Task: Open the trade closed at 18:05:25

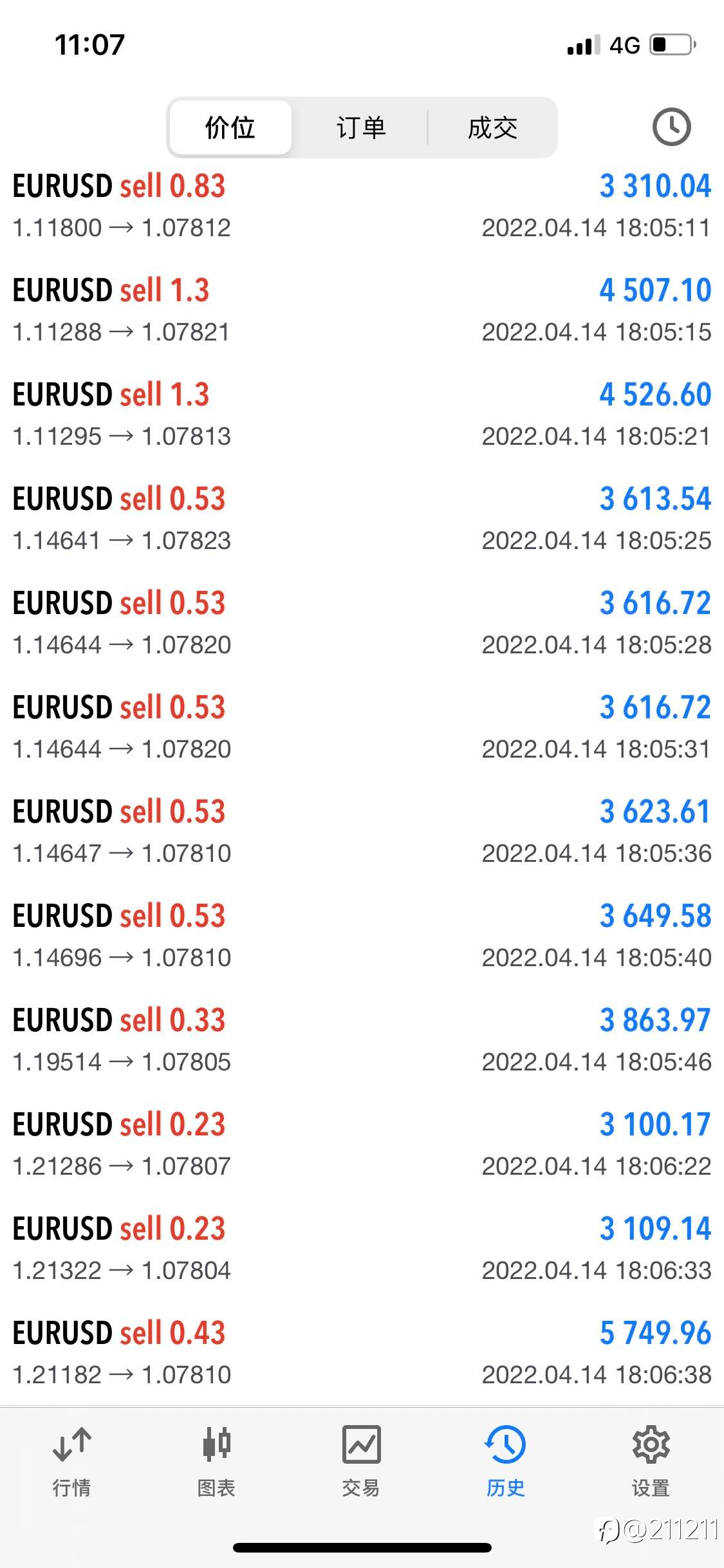Action: click(362, 519)
